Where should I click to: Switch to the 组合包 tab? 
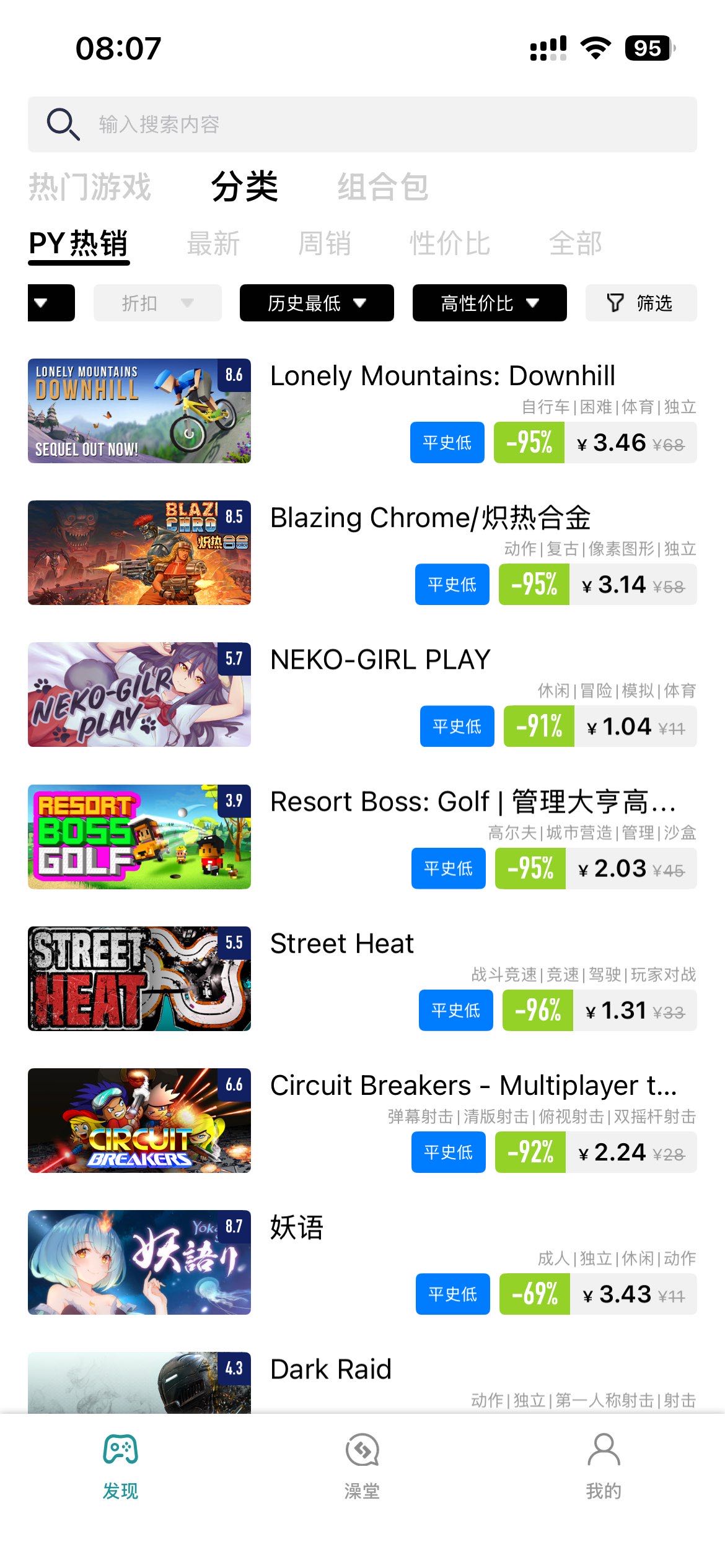(383, 187)
